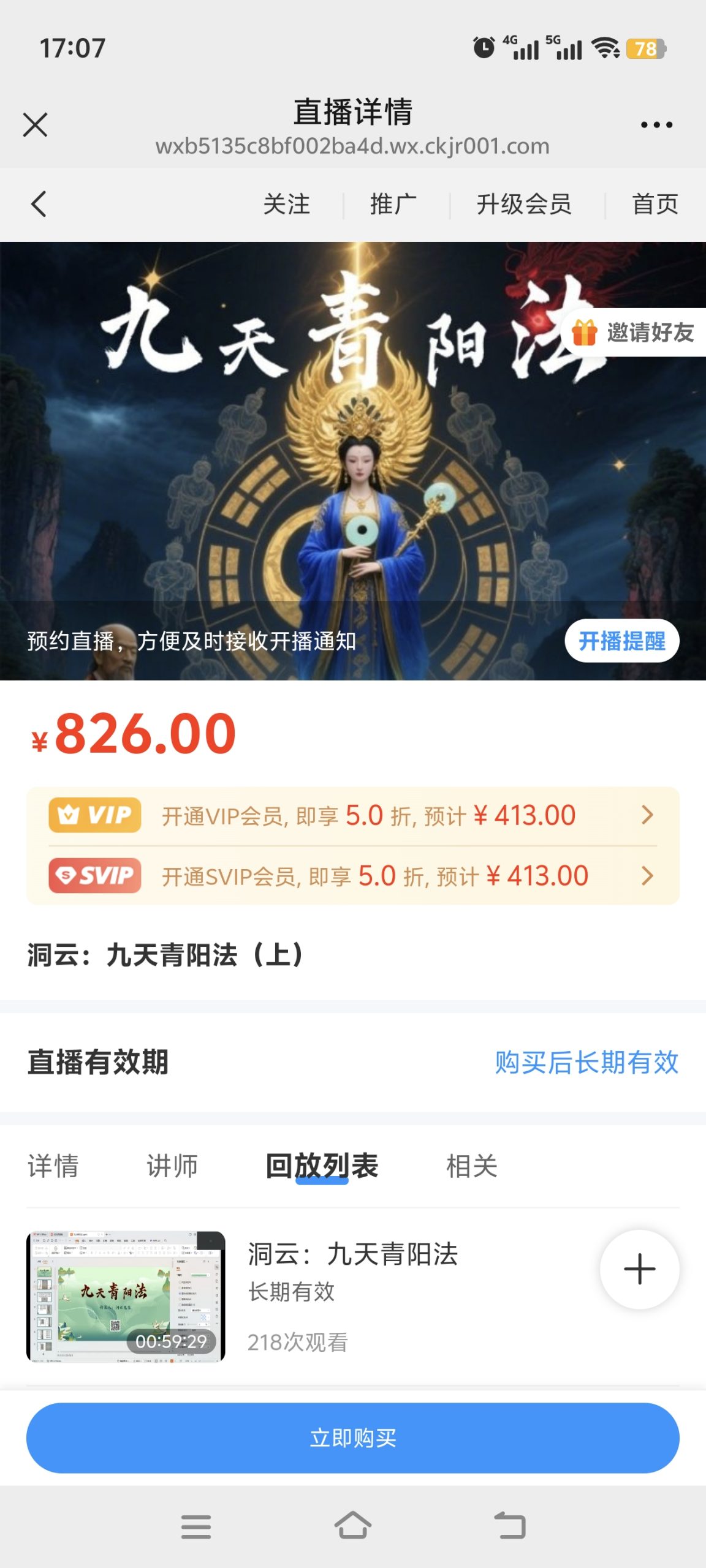Tap 邀请好友 to invite friends
This screenshot has height=1568, width=706.
click(x=635, y=333)
